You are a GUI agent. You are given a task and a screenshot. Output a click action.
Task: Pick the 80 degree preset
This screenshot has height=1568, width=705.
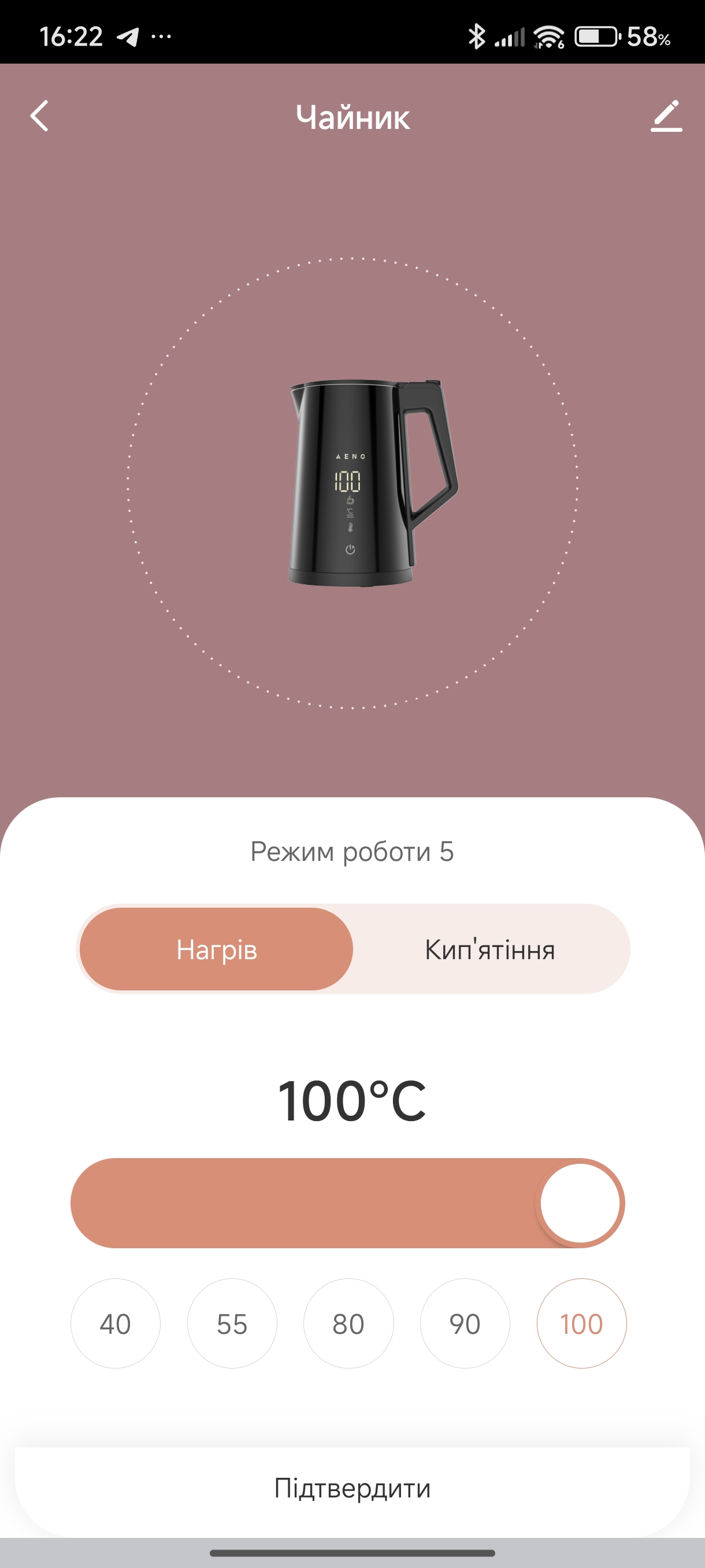pos(348,1323)
